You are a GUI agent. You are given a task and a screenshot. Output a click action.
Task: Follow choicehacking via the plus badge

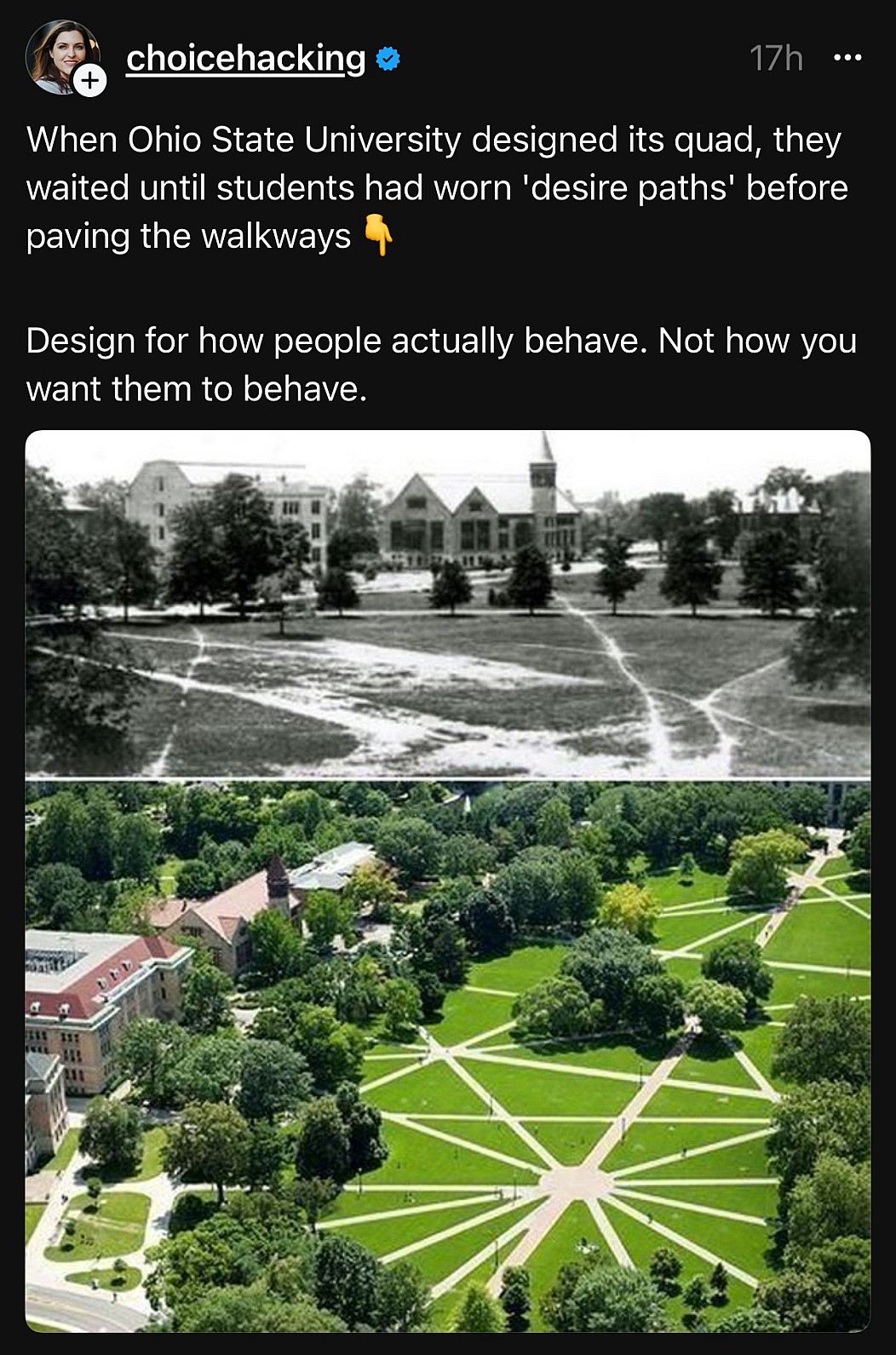(89, 82)
